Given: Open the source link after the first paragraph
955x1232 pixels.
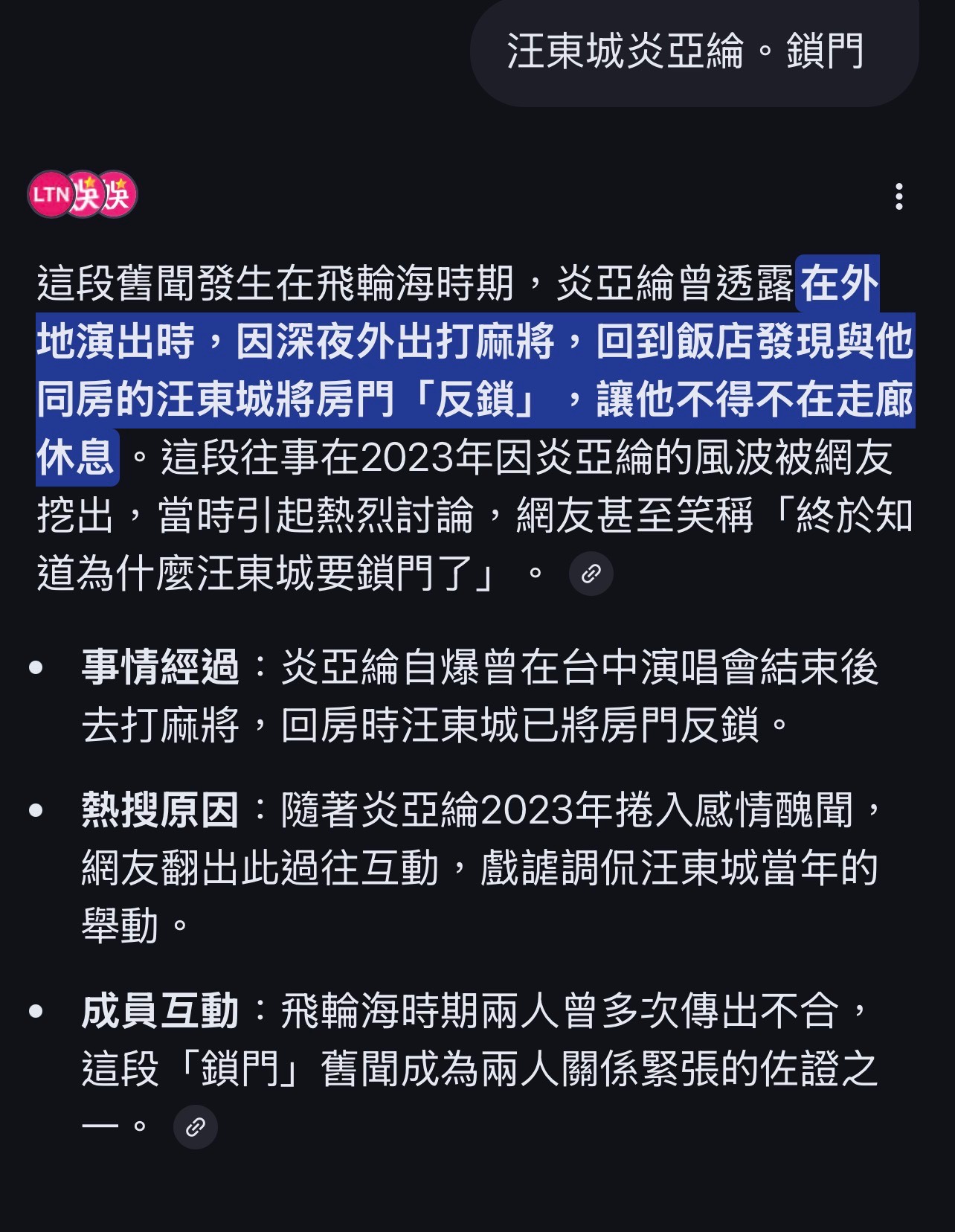Looking at the screenshot, I should tap(591, 574).
